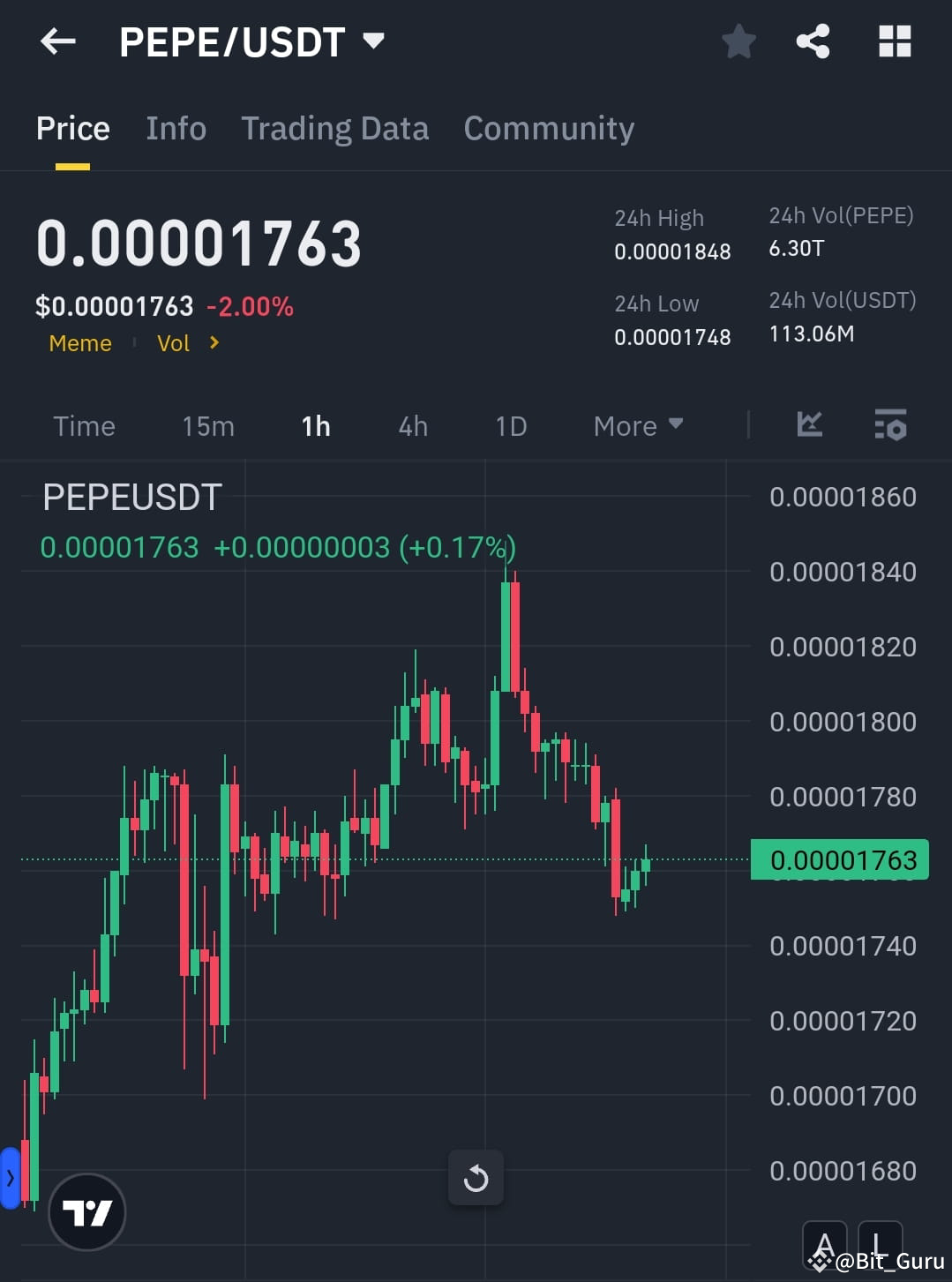952x1282 pixels.
Task: Select the 1D timeframe
Action: 510,425
